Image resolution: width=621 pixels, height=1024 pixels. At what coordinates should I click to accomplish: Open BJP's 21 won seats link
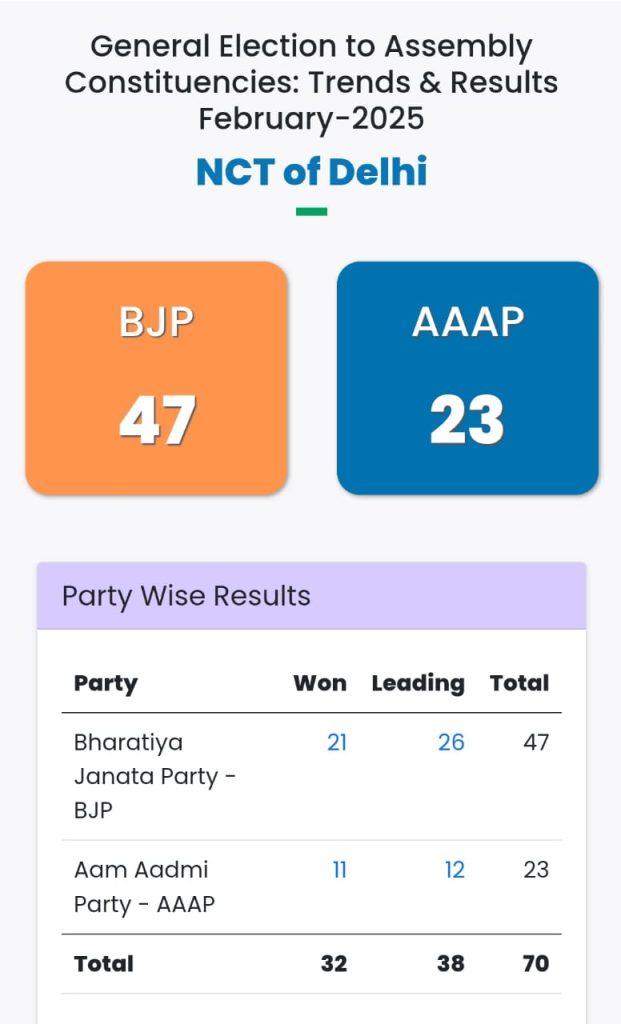click(337, 743)
